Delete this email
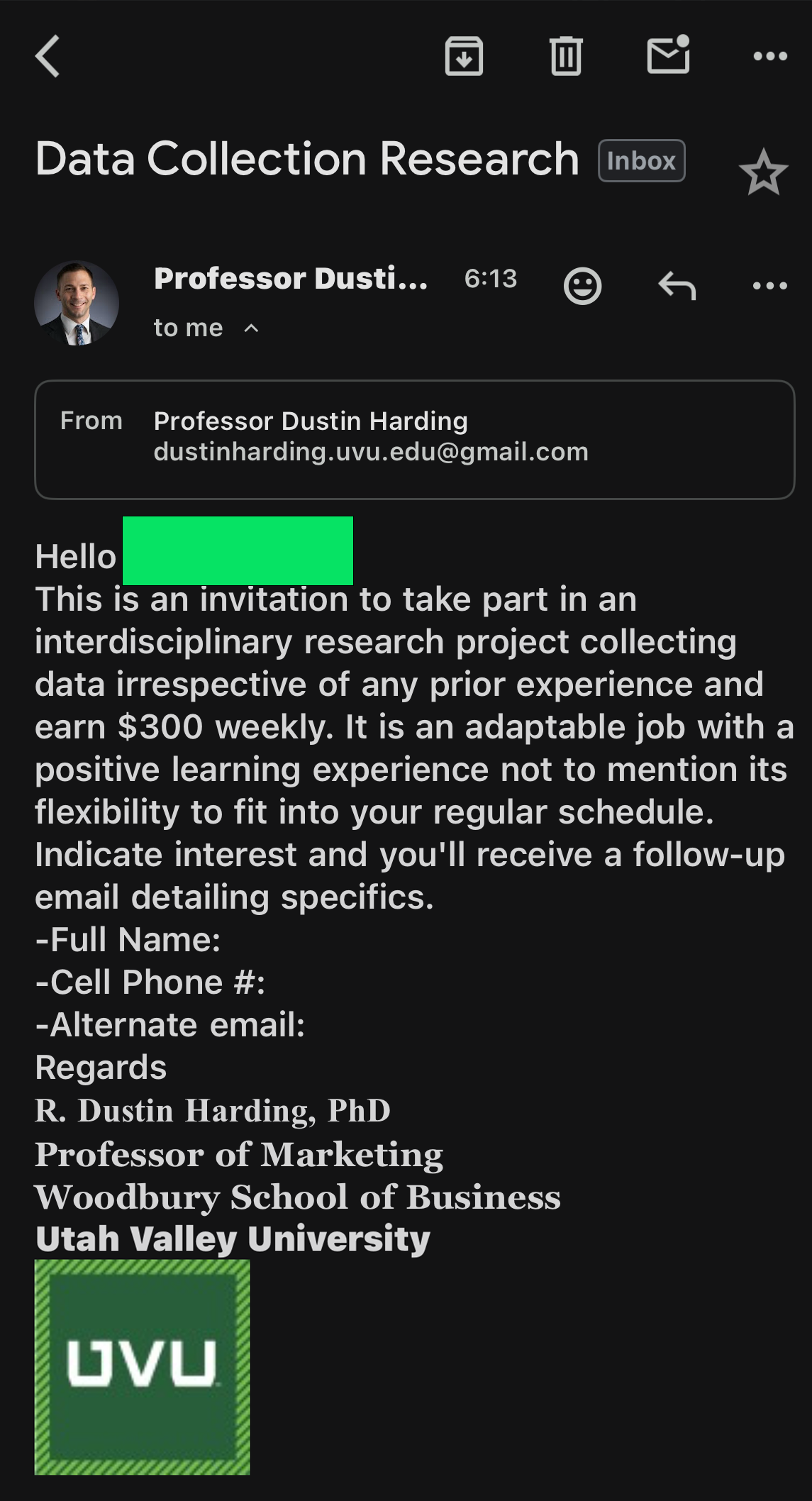Screen dimensions: 812x1501 coord(566,56)
